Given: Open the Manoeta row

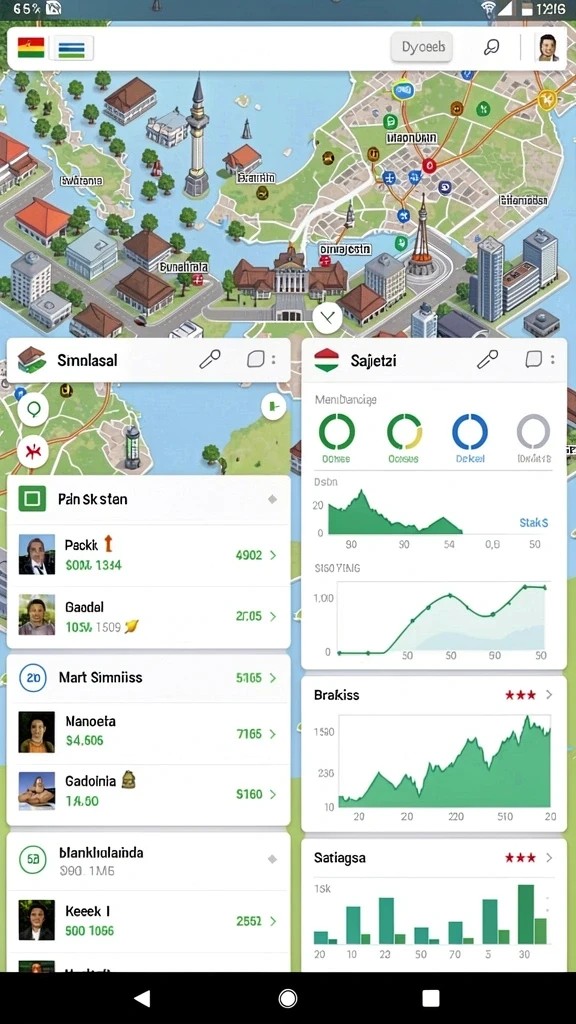Looking at the screenshot, I should (x=148, y=733).
